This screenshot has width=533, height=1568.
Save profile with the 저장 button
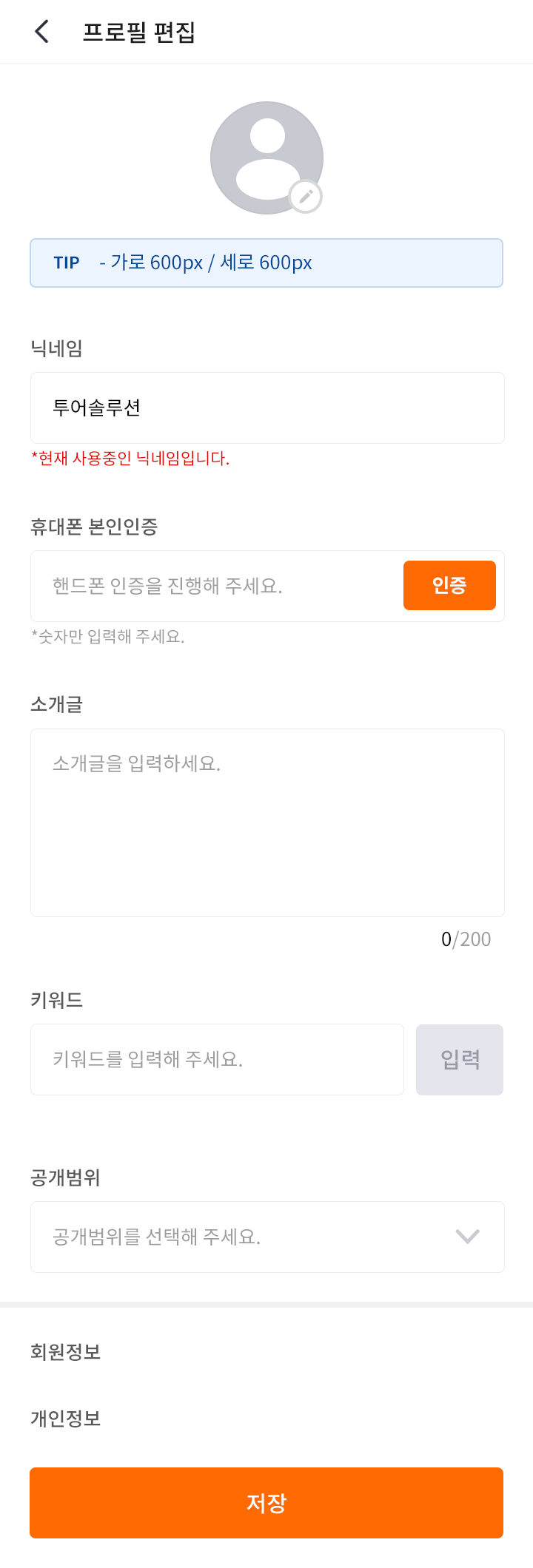point(266,1503)
